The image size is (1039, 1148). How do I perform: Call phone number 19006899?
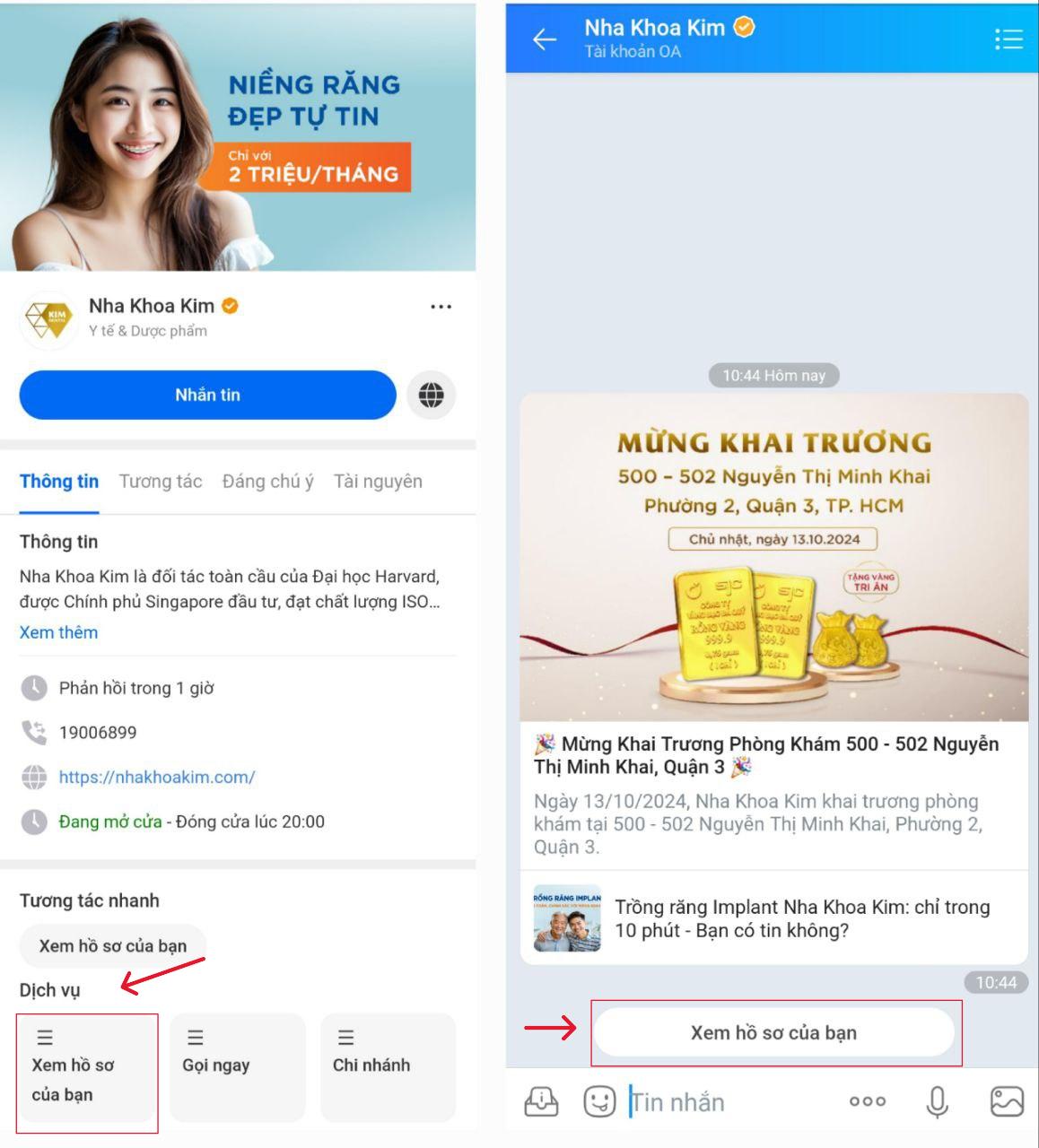coord(98,733)
